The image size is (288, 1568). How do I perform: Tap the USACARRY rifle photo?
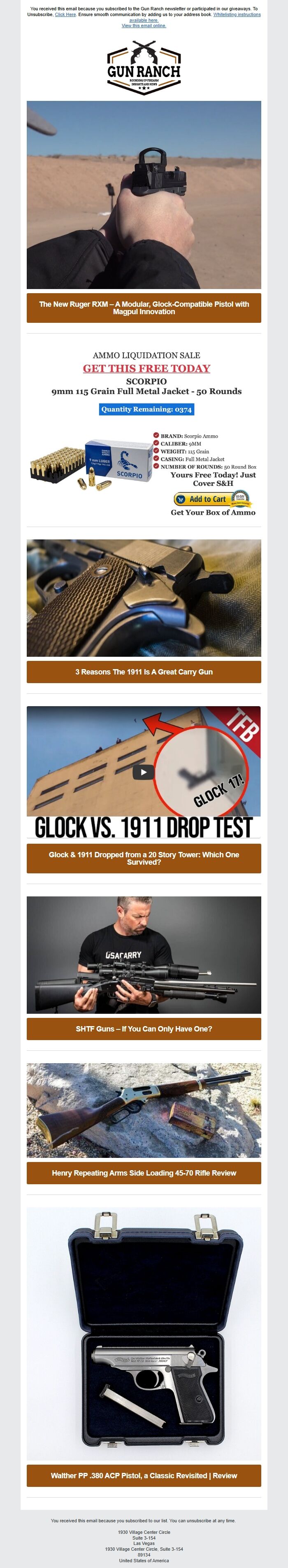144,954
